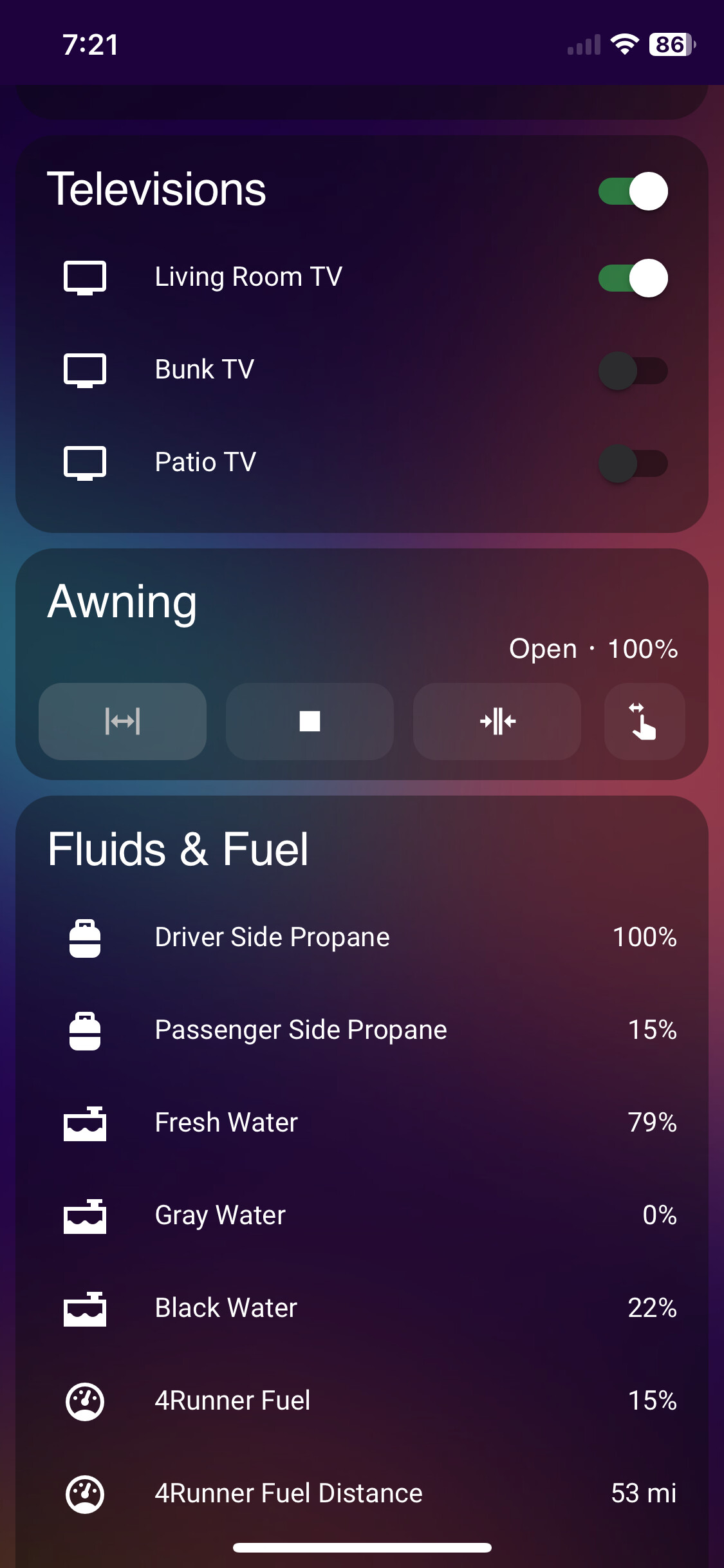Retract the awning closed

pos(497,722)
